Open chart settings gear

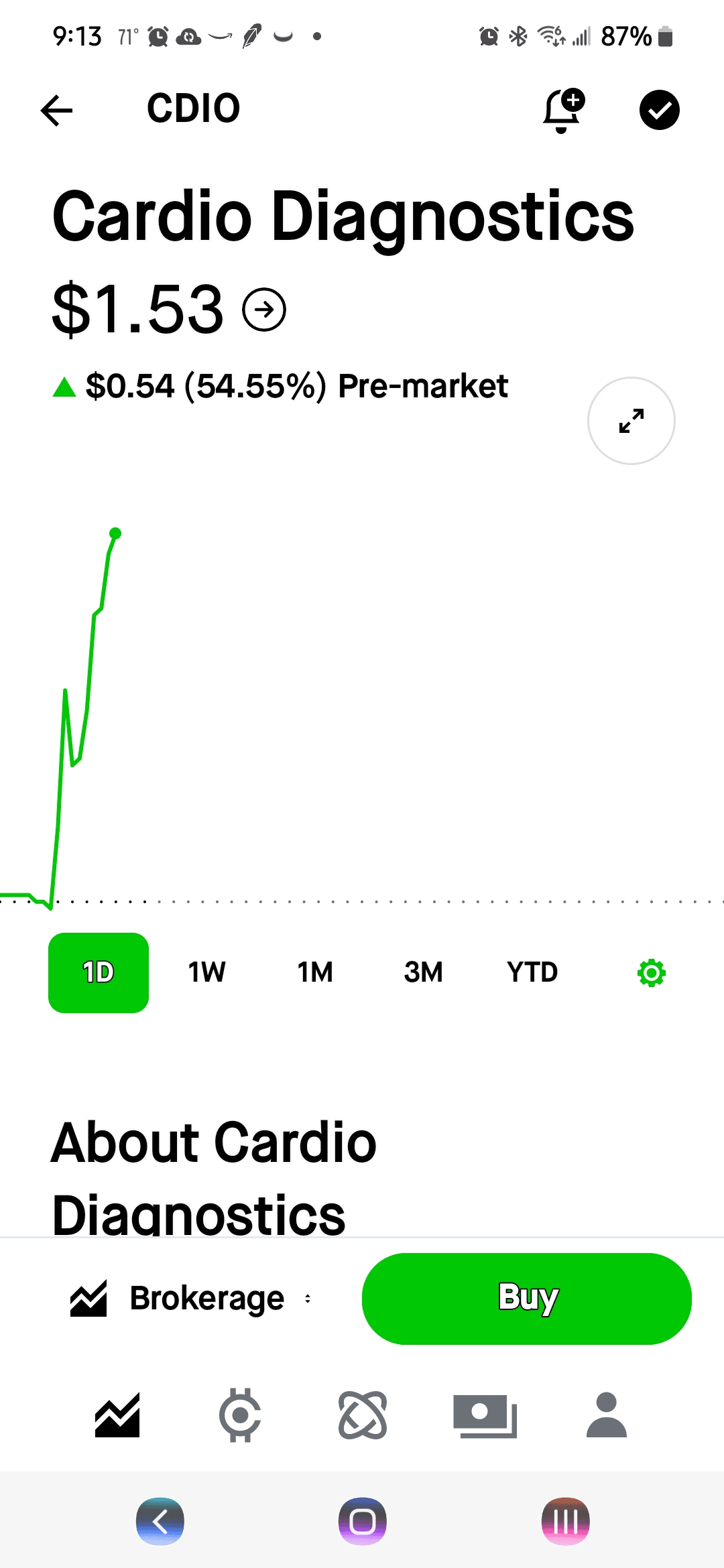pos(651,973)
